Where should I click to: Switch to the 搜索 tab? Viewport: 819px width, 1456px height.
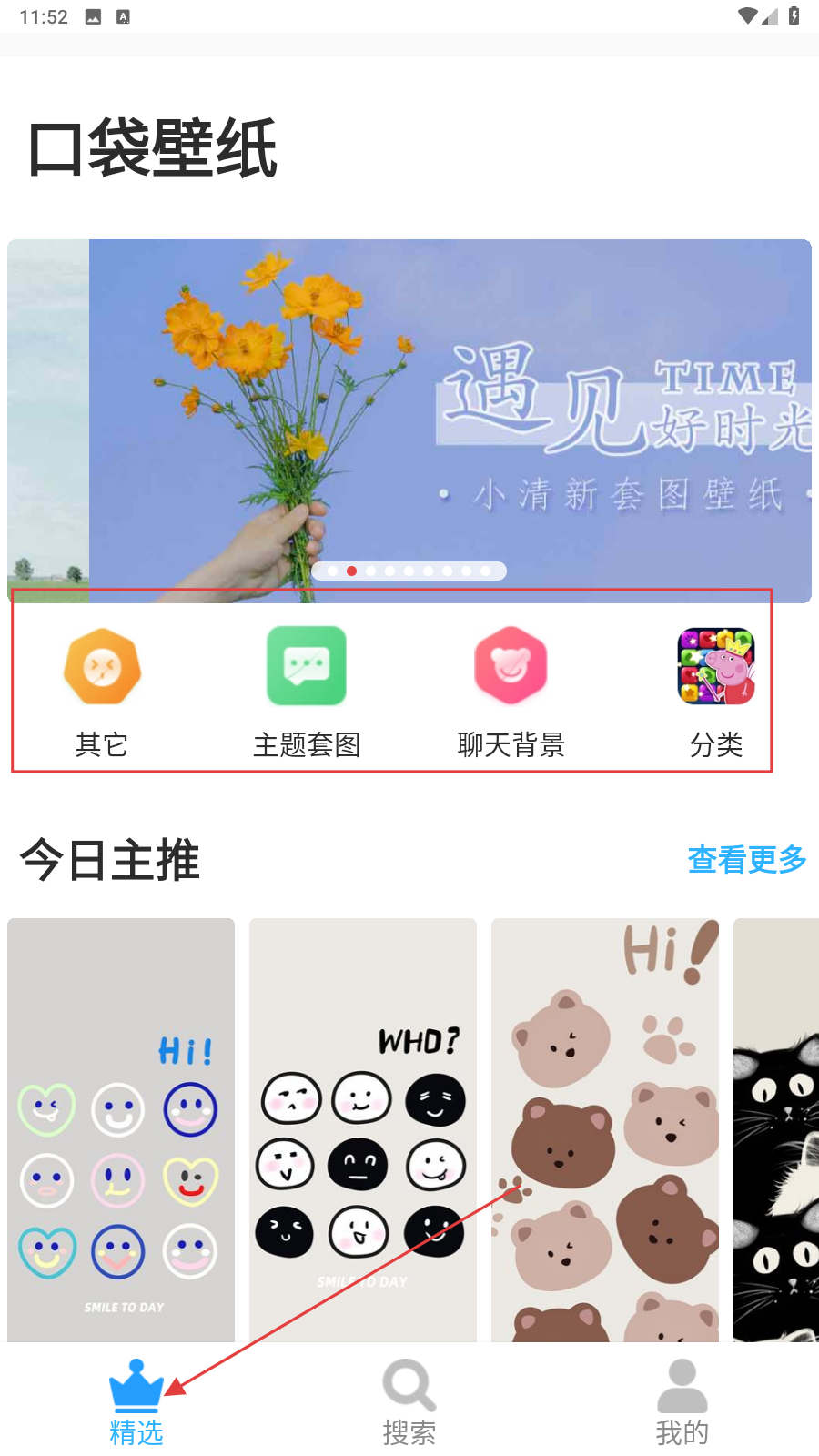[x=409, y=1401]
